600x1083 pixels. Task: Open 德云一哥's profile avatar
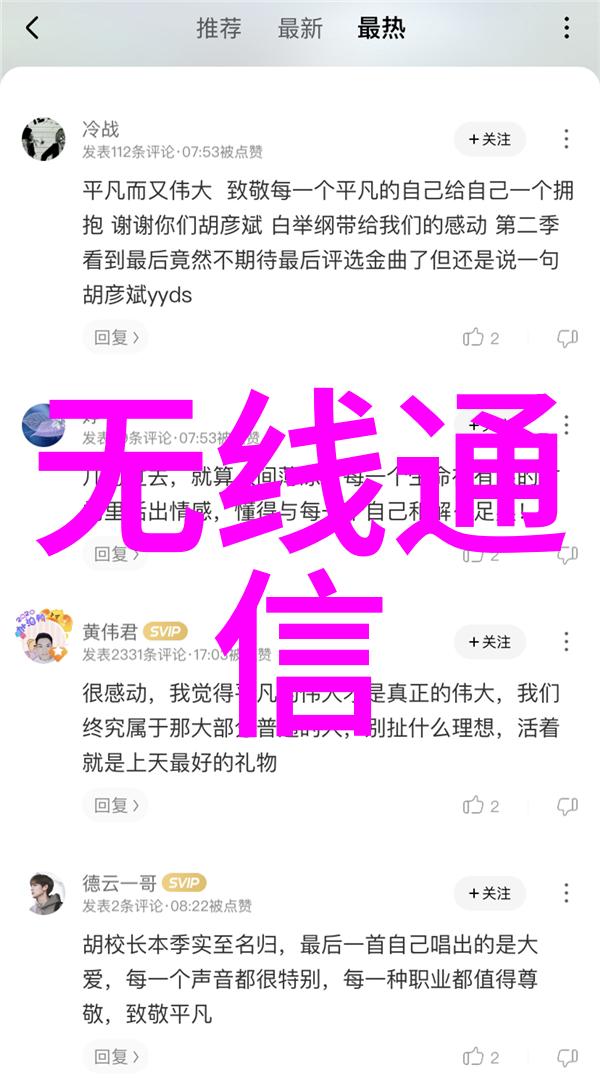(43, 893)
